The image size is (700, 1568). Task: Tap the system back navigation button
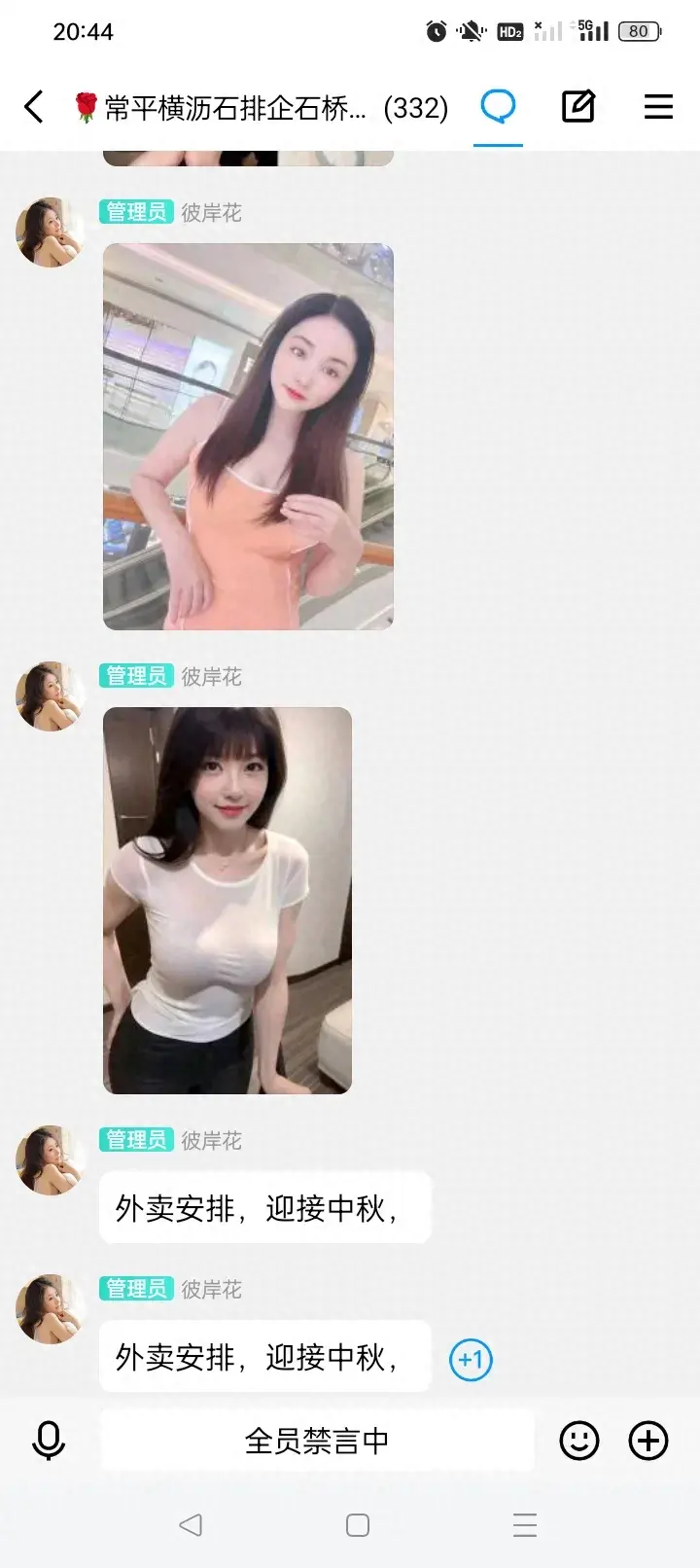[191, 1525]
